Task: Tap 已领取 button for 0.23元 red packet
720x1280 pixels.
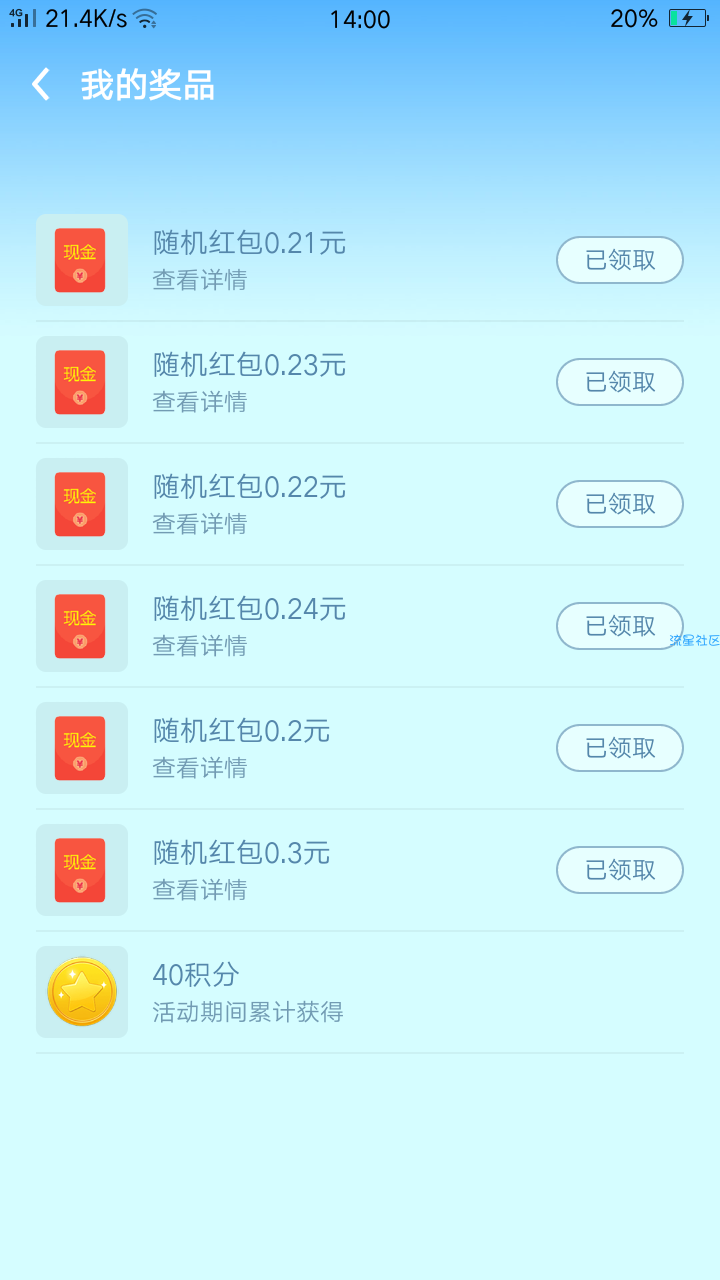Action: click(x=620, y=382)
